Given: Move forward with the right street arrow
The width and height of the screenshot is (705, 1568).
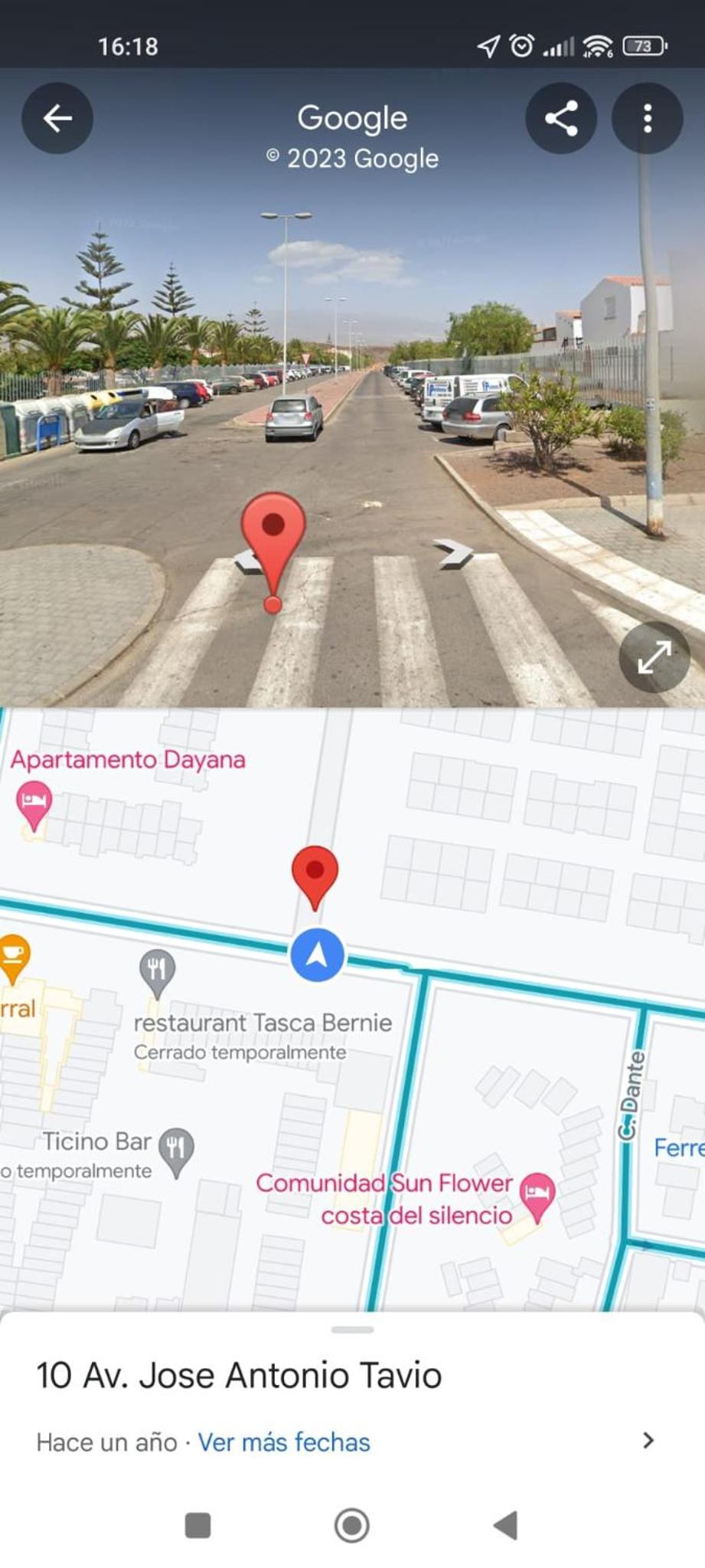Looking at the screenshot, I should 453,552.
